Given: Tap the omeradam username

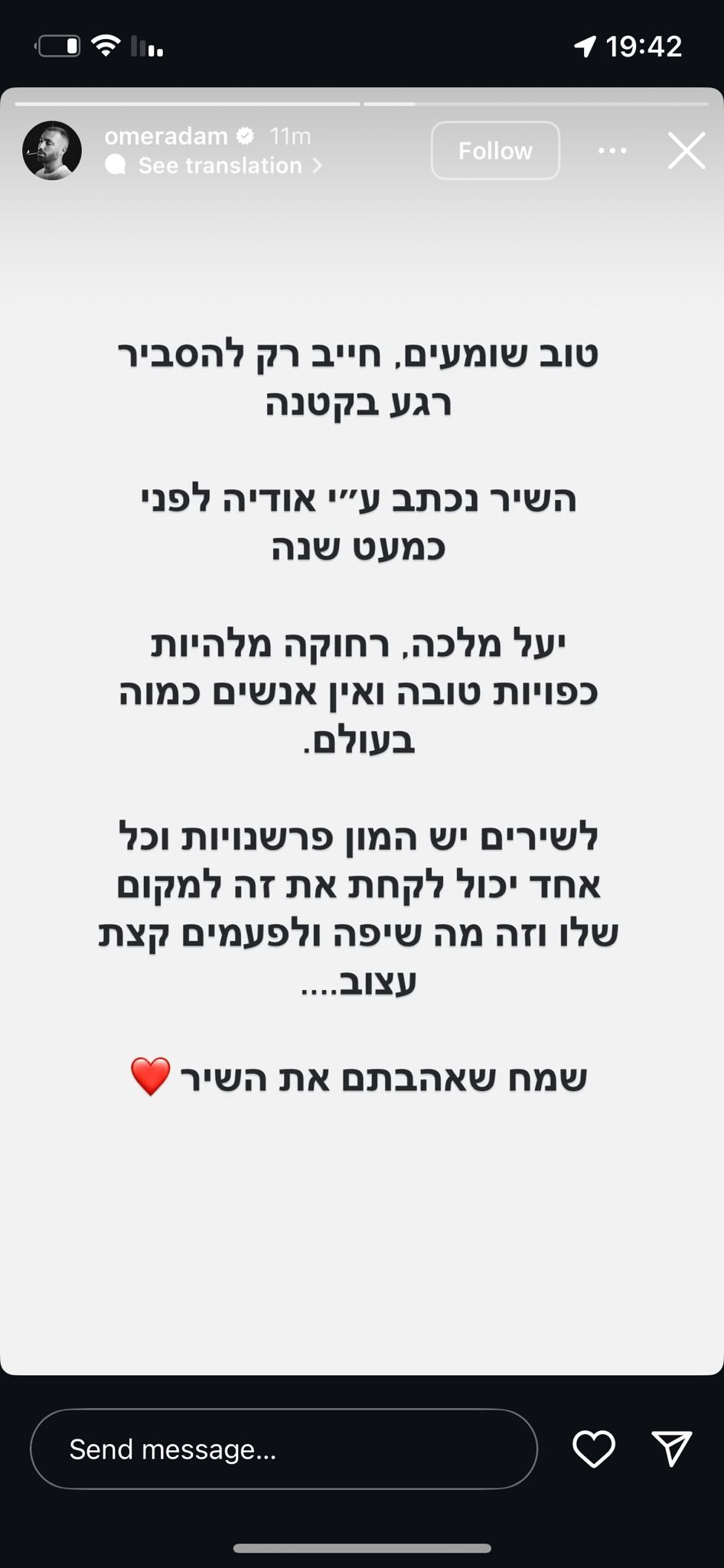Looking at the screenshot, I should (x=166, y=136).
